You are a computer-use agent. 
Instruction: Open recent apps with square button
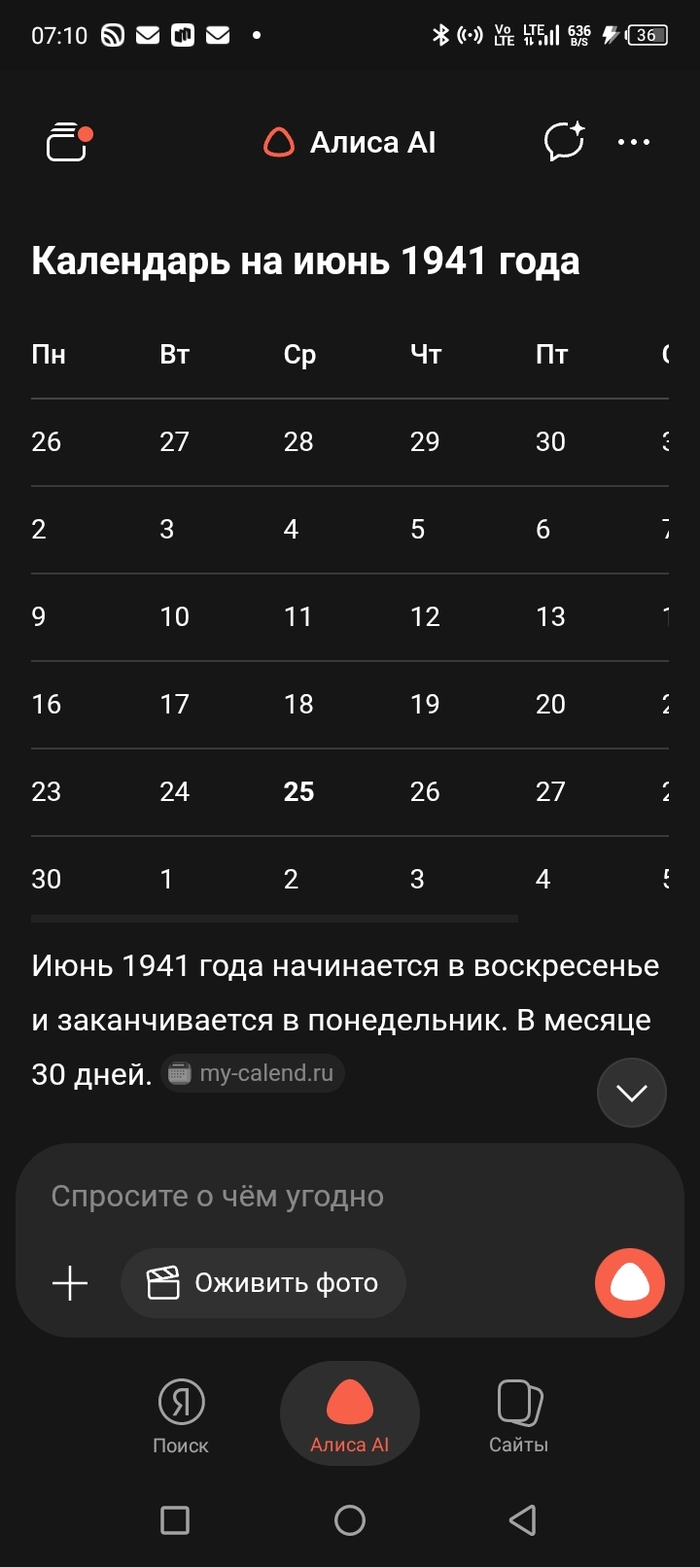point(175,1521)
